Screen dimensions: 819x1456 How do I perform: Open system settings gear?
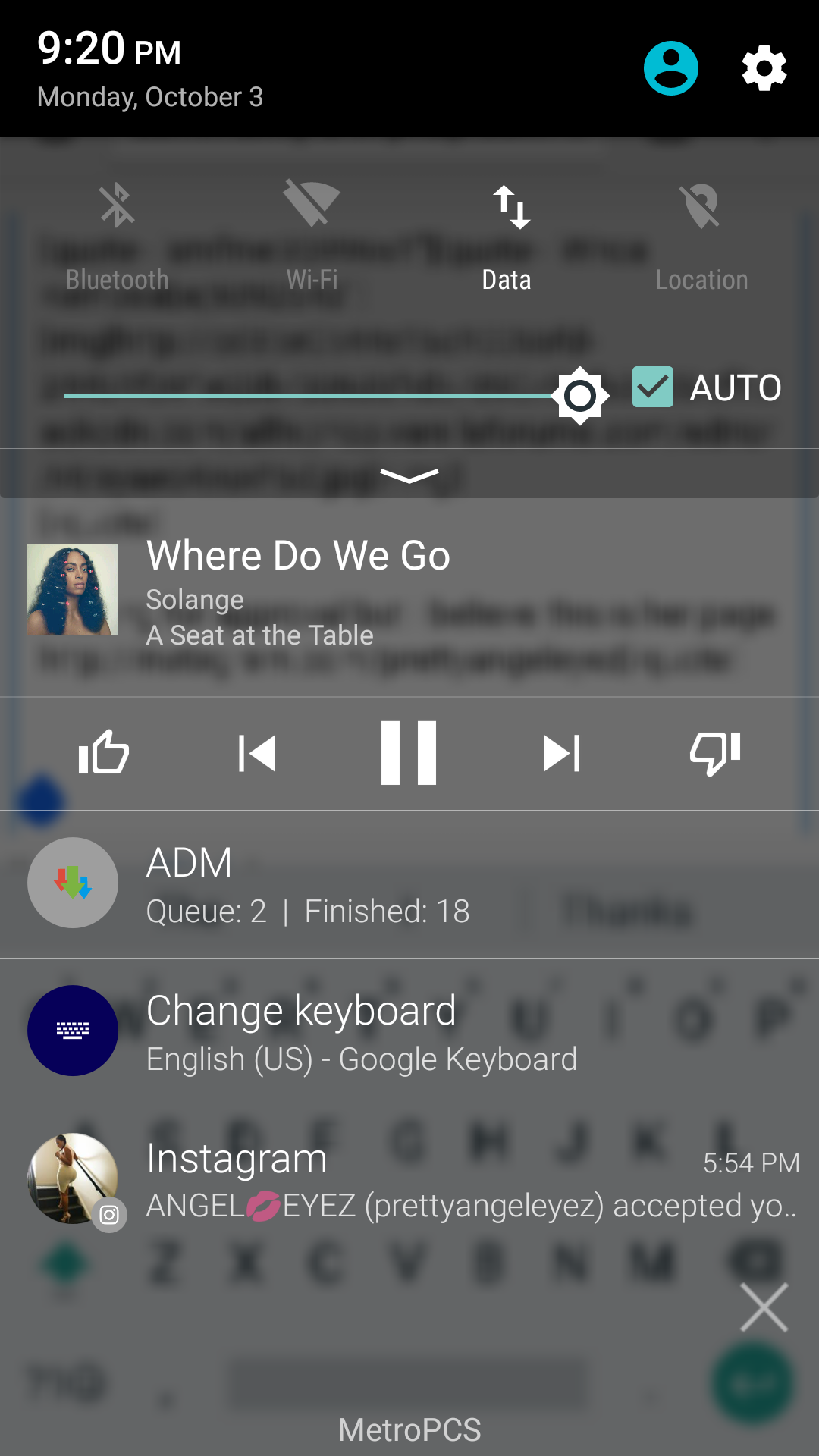[764, 68]
